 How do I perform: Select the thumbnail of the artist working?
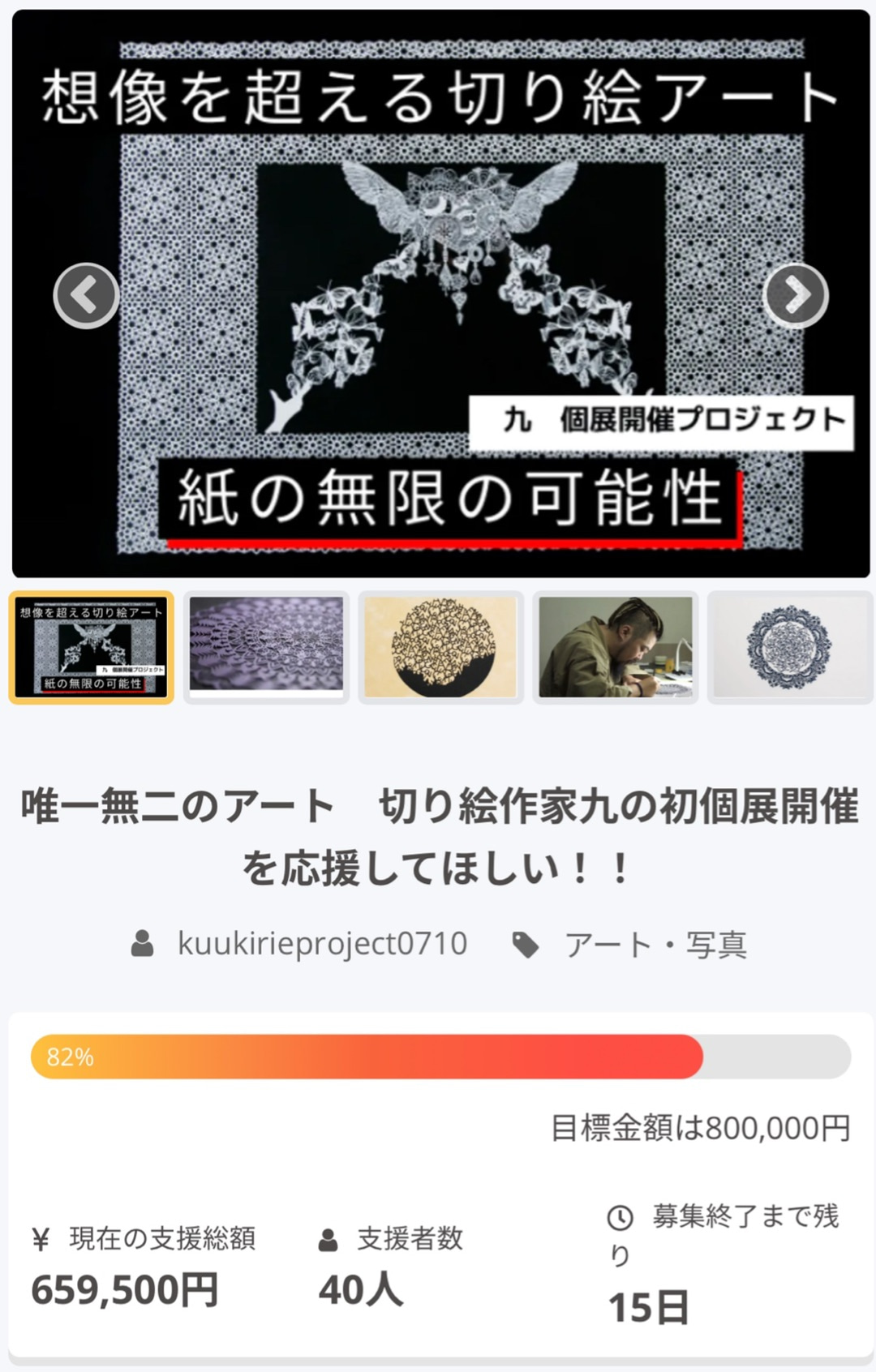pyautogui.click(x=616, y=647)
